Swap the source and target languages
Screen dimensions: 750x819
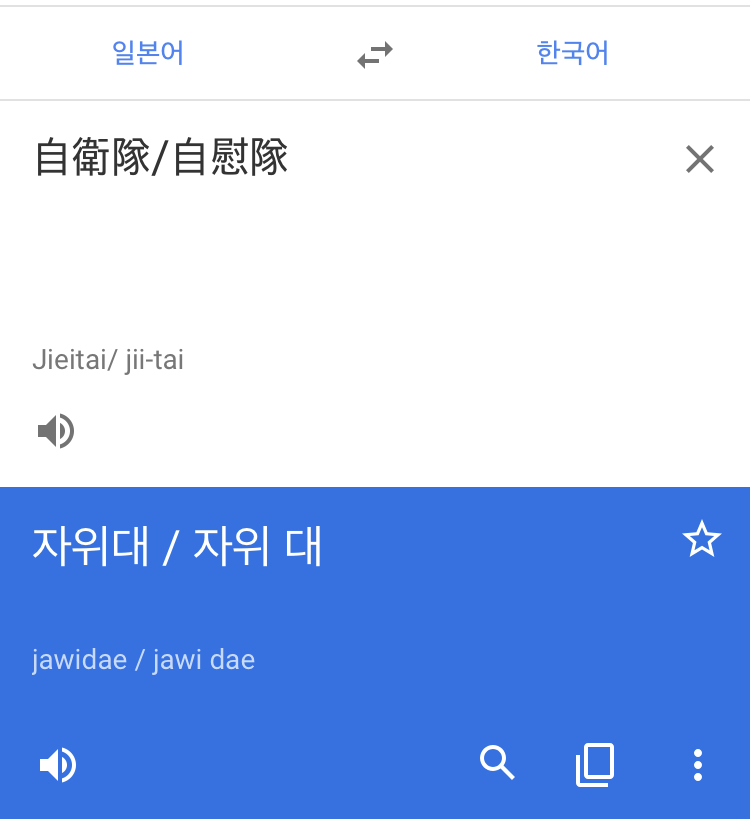tap(375, 55)
